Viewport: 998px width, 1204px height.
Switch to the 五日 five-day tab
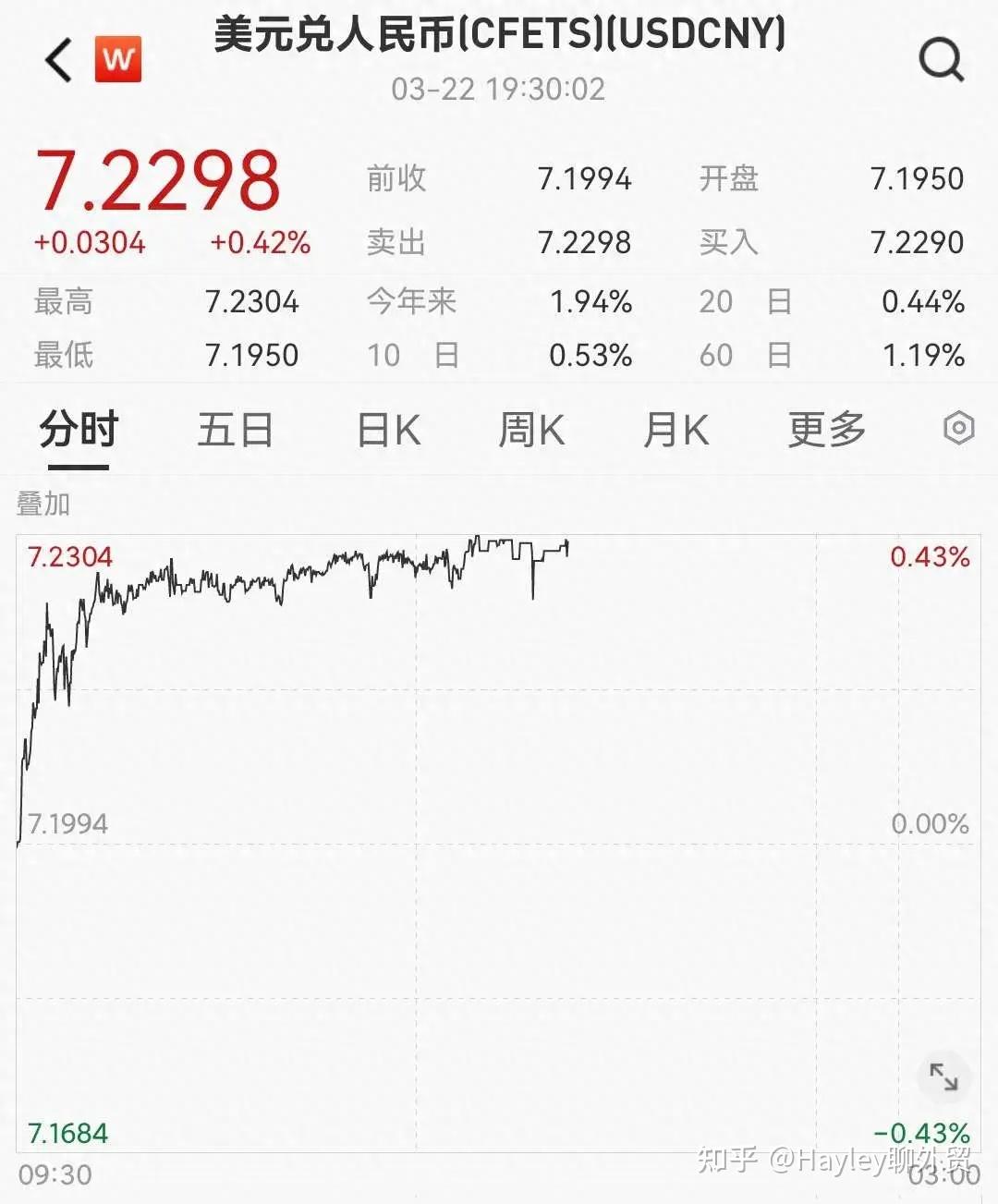click(x=236, y=427)
